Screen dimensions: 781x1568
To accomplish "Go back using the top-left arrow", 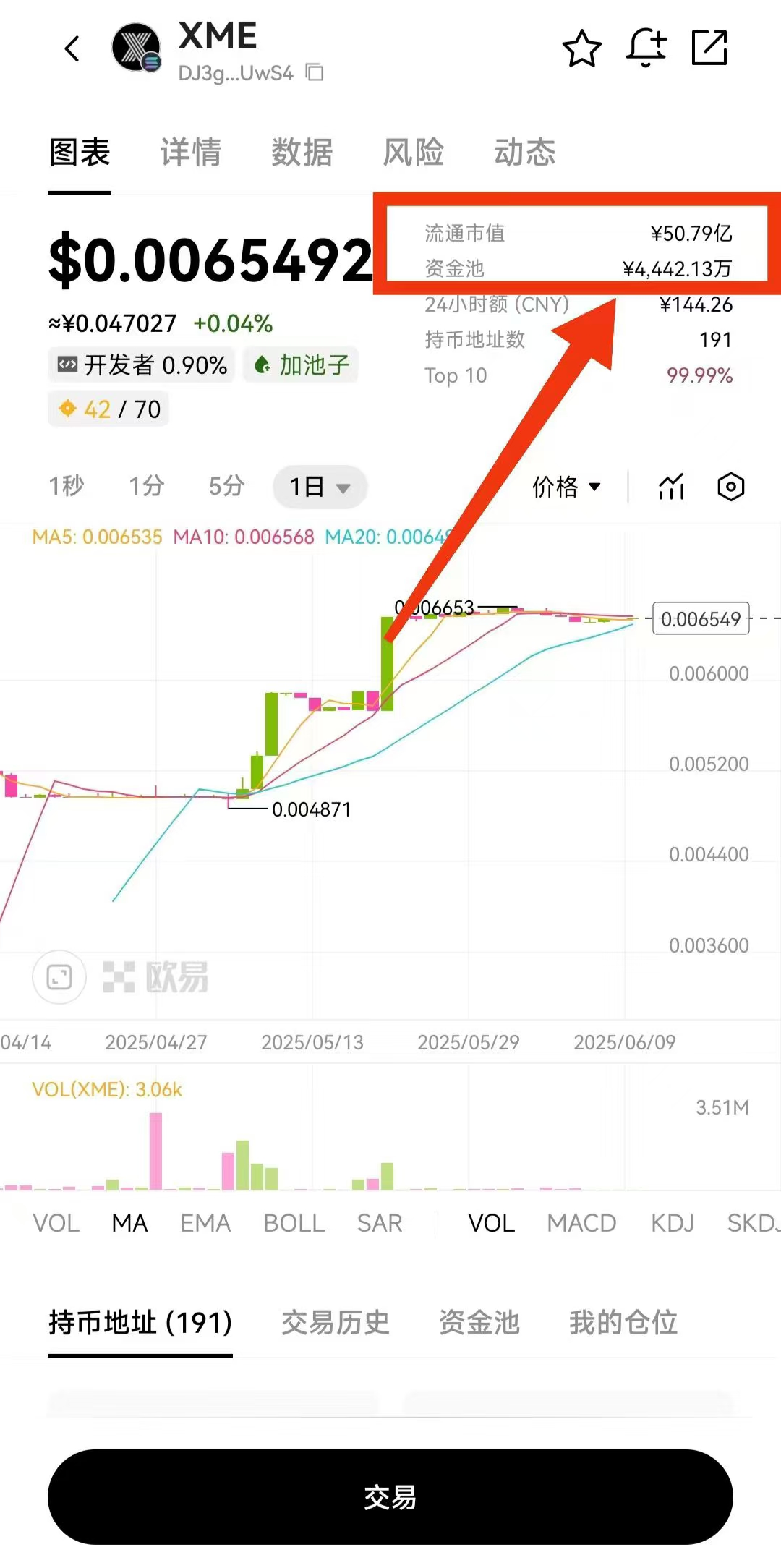I will click(x=72, y=49).
